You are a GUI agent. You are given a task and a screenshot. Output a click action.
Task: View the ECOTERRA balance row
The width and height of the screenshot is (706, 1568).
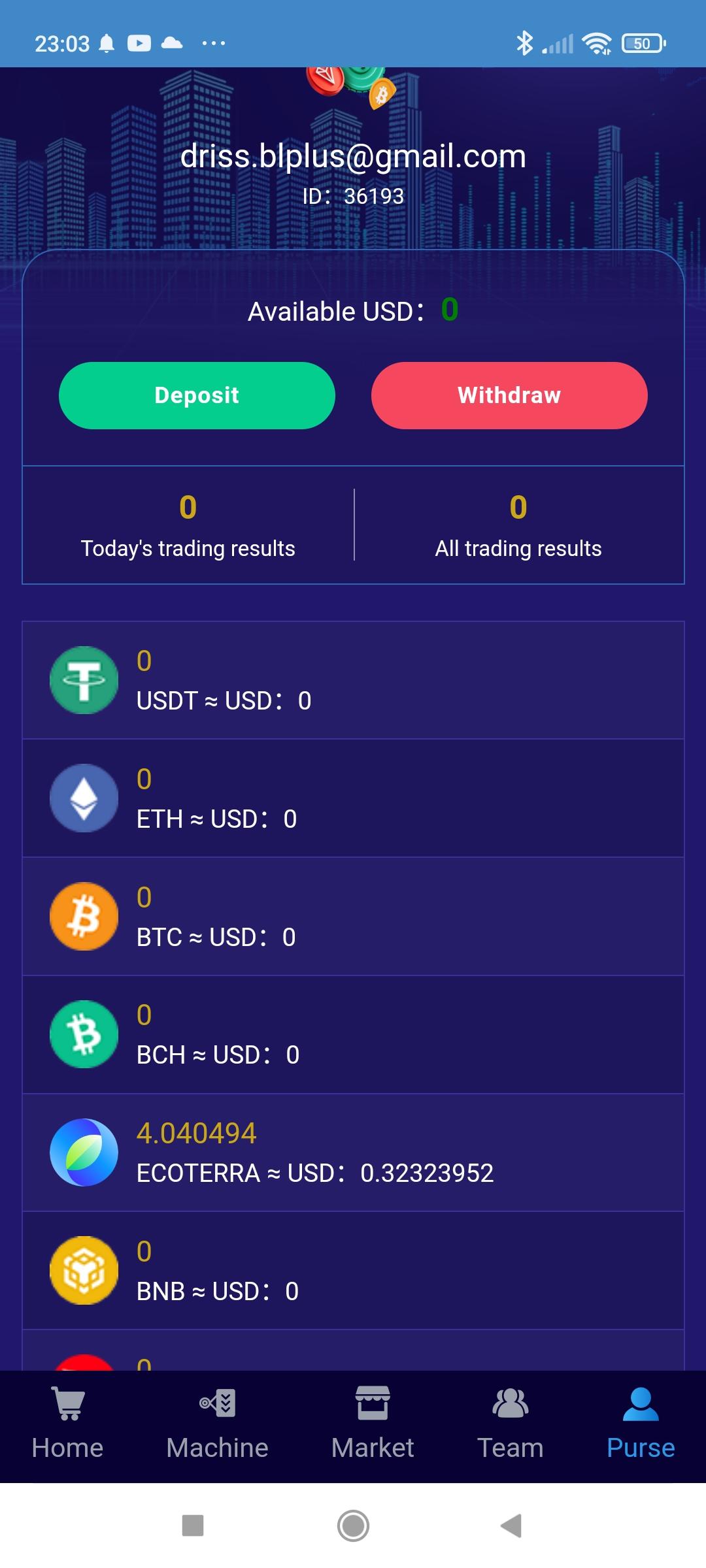(353, 1153)
